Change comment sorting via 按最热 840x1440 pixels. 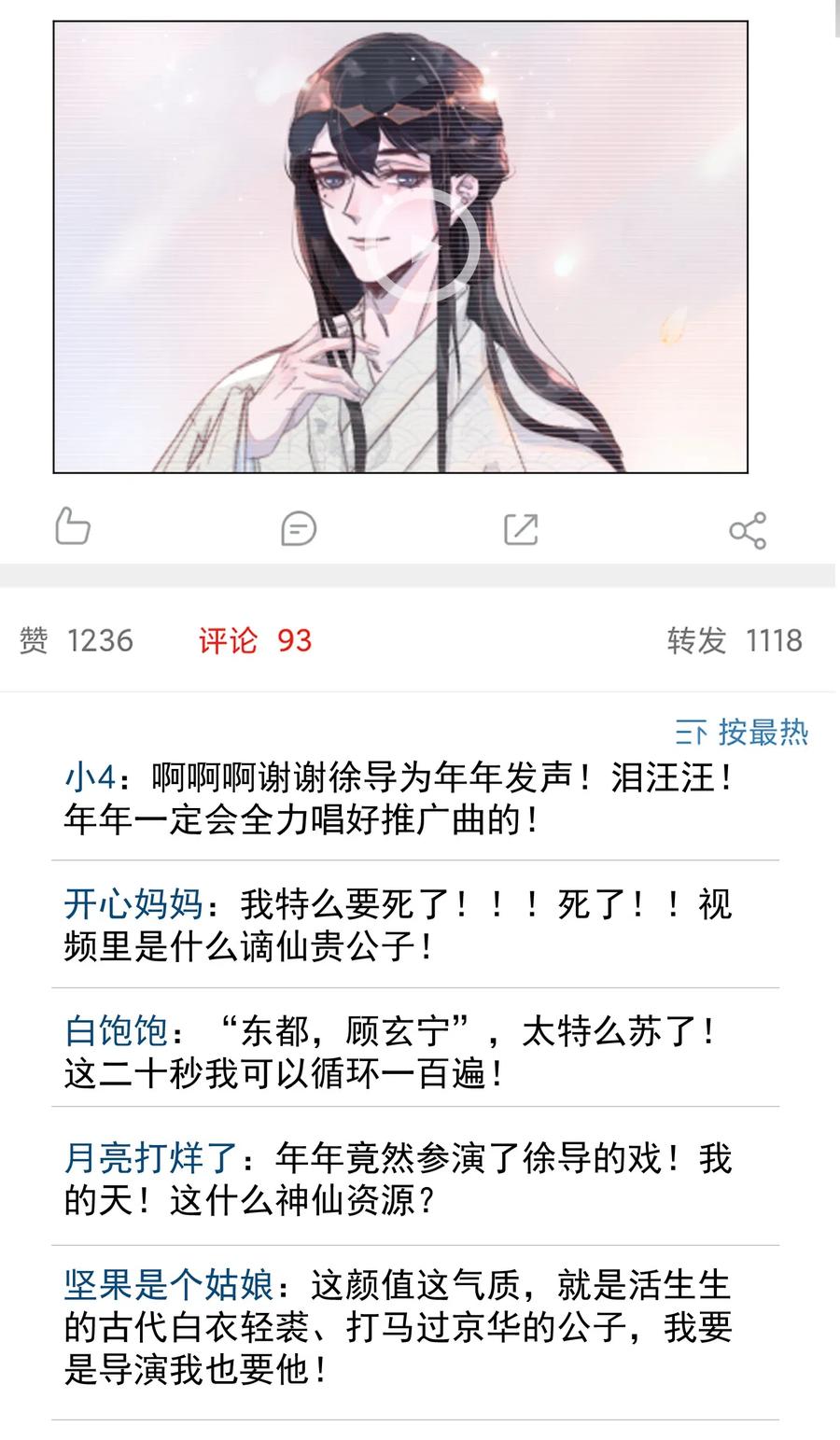coord(742,733)
